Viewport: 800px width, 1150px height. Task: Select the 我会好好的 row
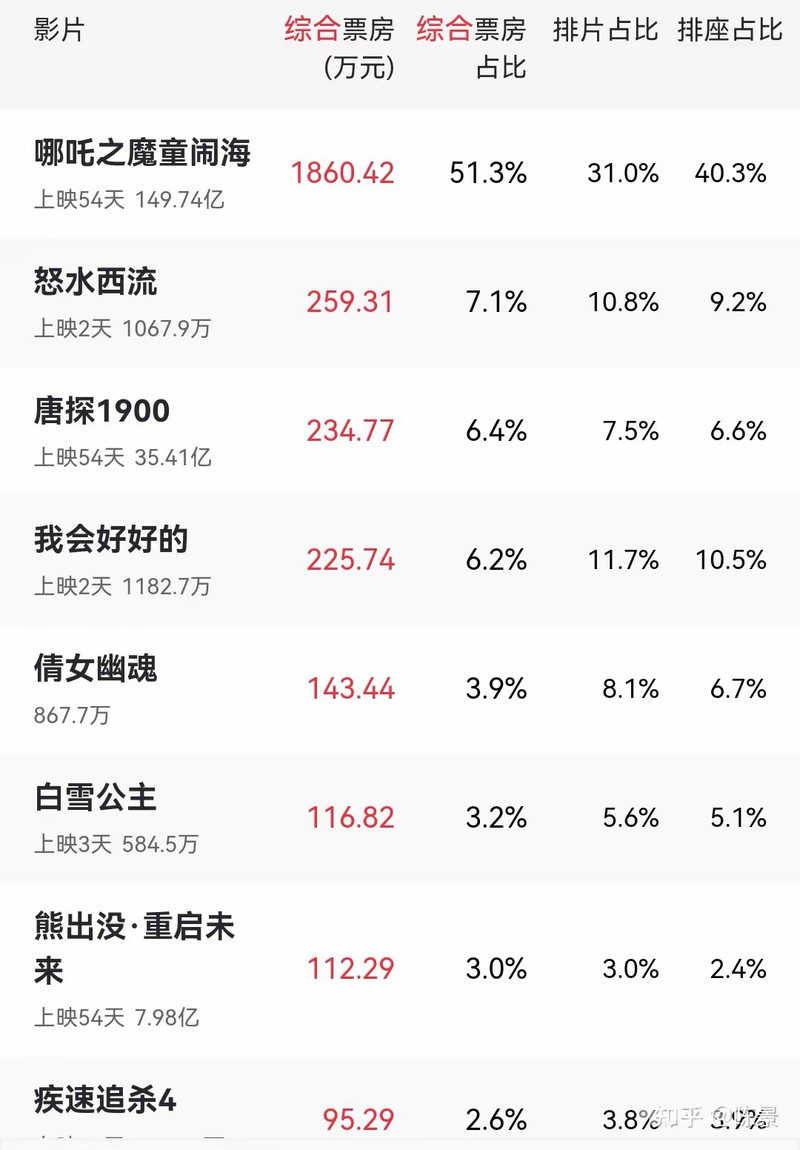[111, 541]
